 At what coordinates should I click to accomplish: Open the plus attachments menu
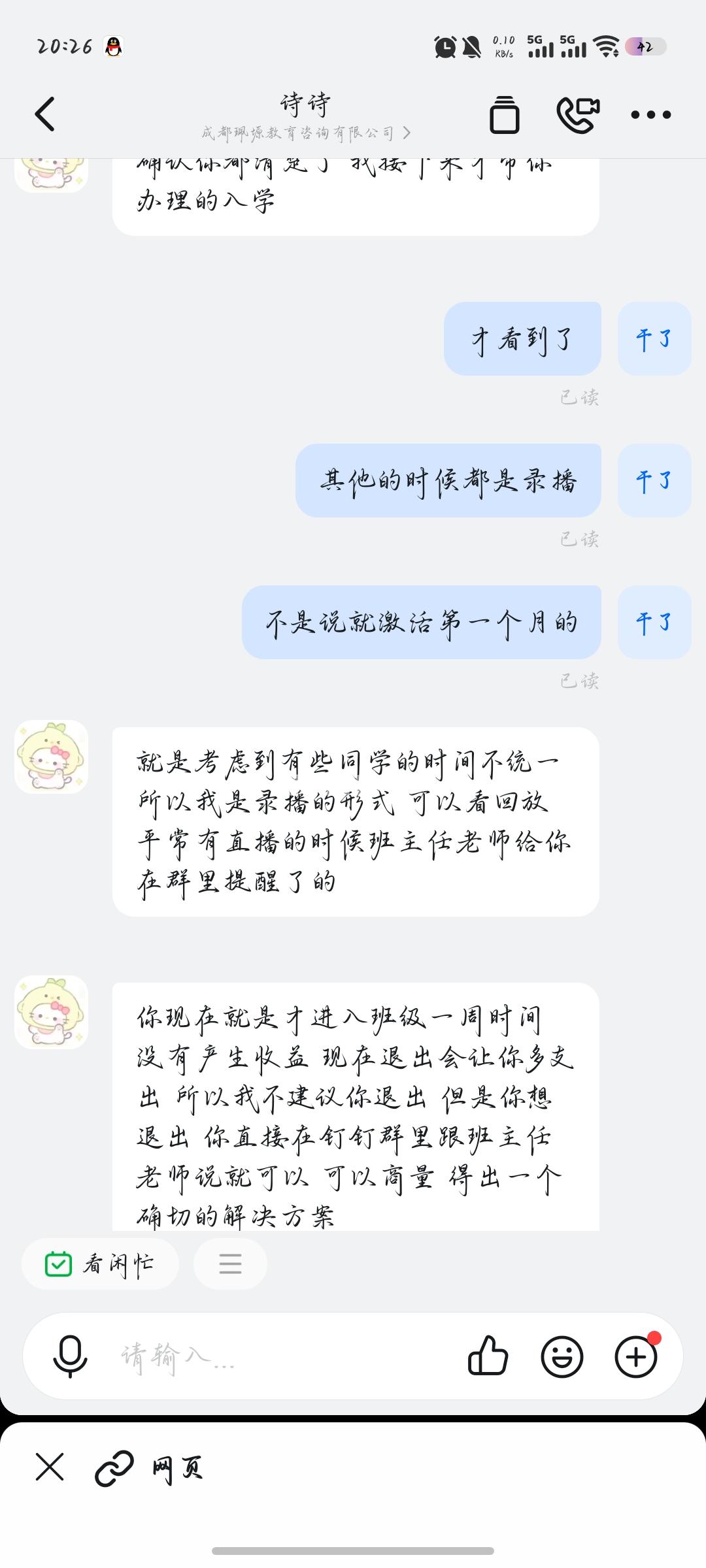(x=636, y=1357)
